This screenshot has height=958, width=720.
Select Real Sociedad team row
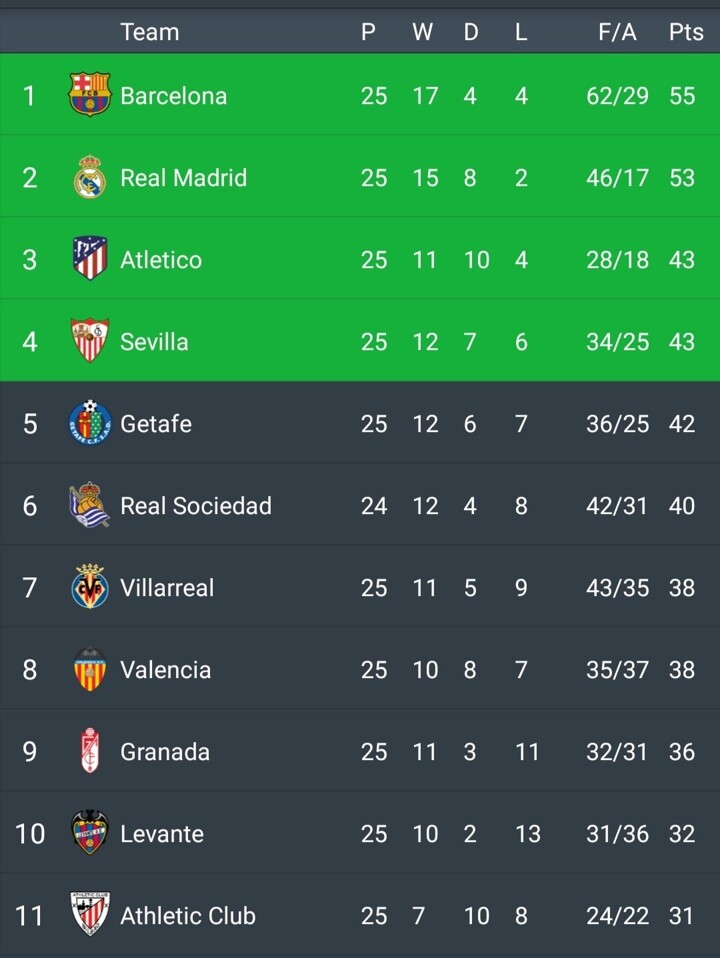[195, 506]
